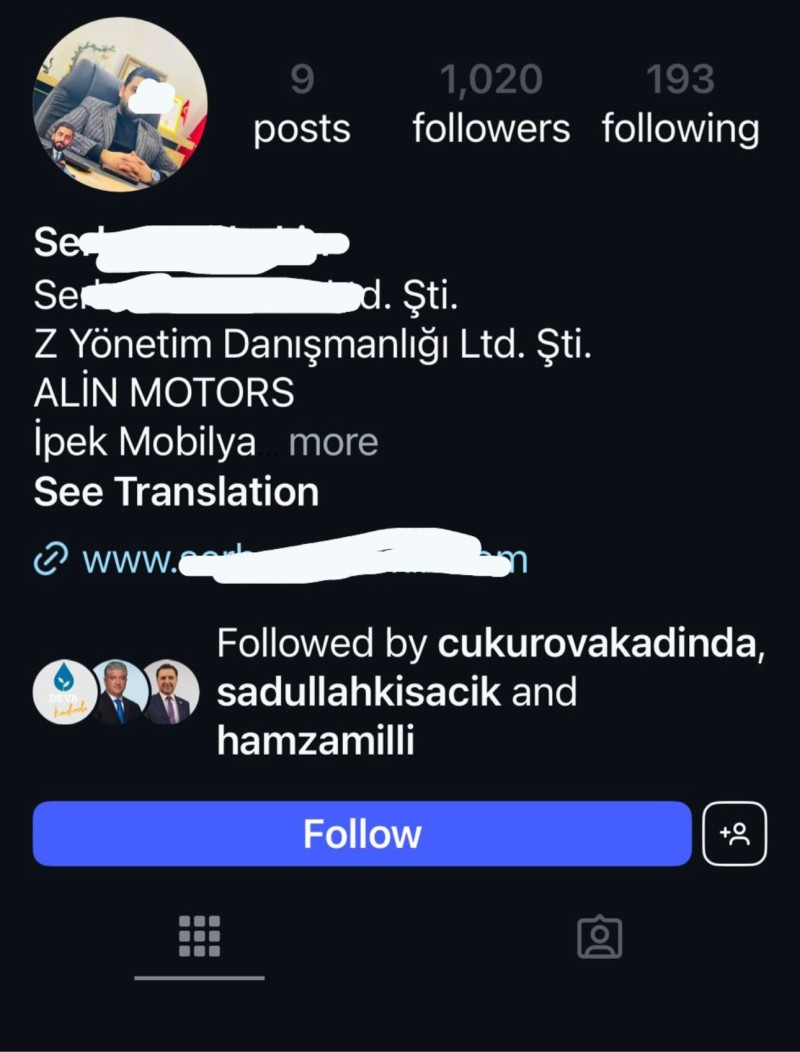Expand the bio with more
800x1052 pixels.
[333, 442]
